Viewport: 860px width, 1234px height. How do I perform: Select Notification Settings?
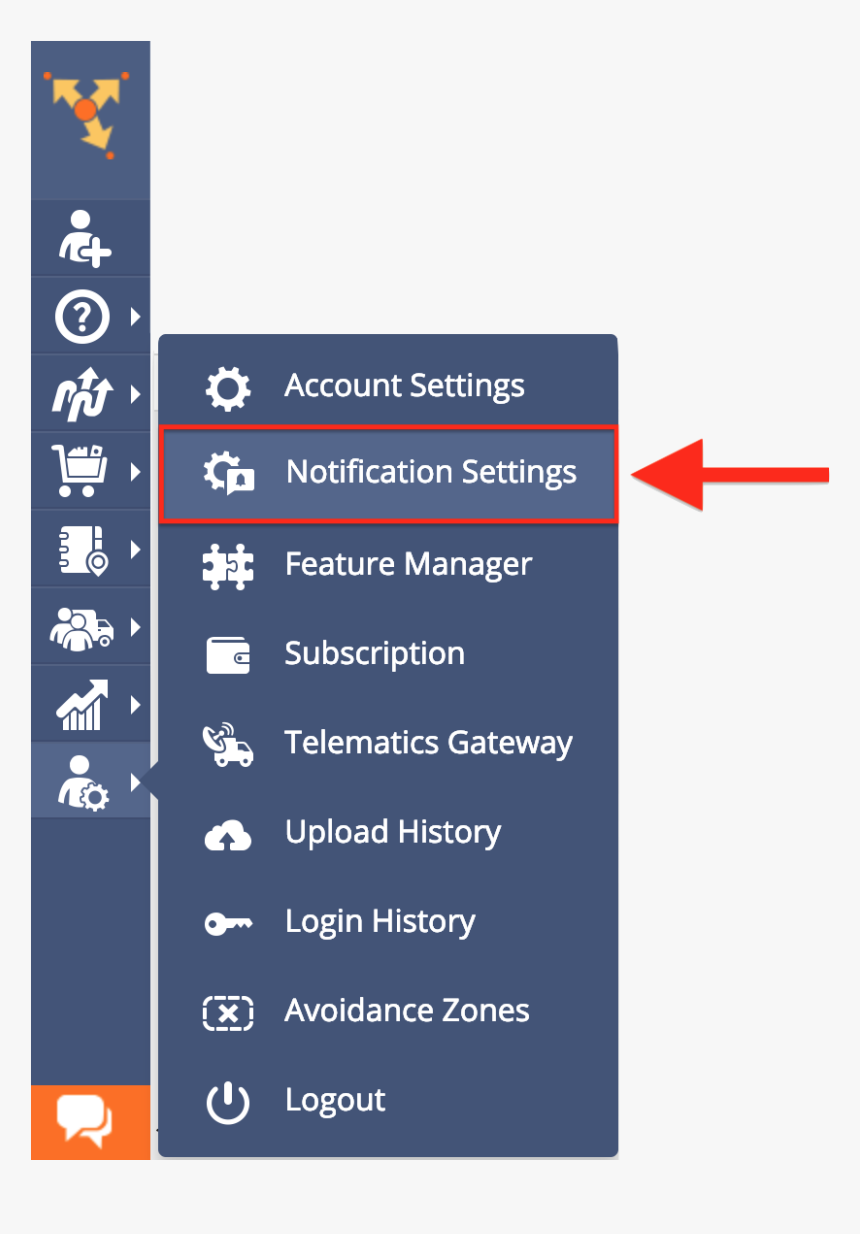coord(388,473)
